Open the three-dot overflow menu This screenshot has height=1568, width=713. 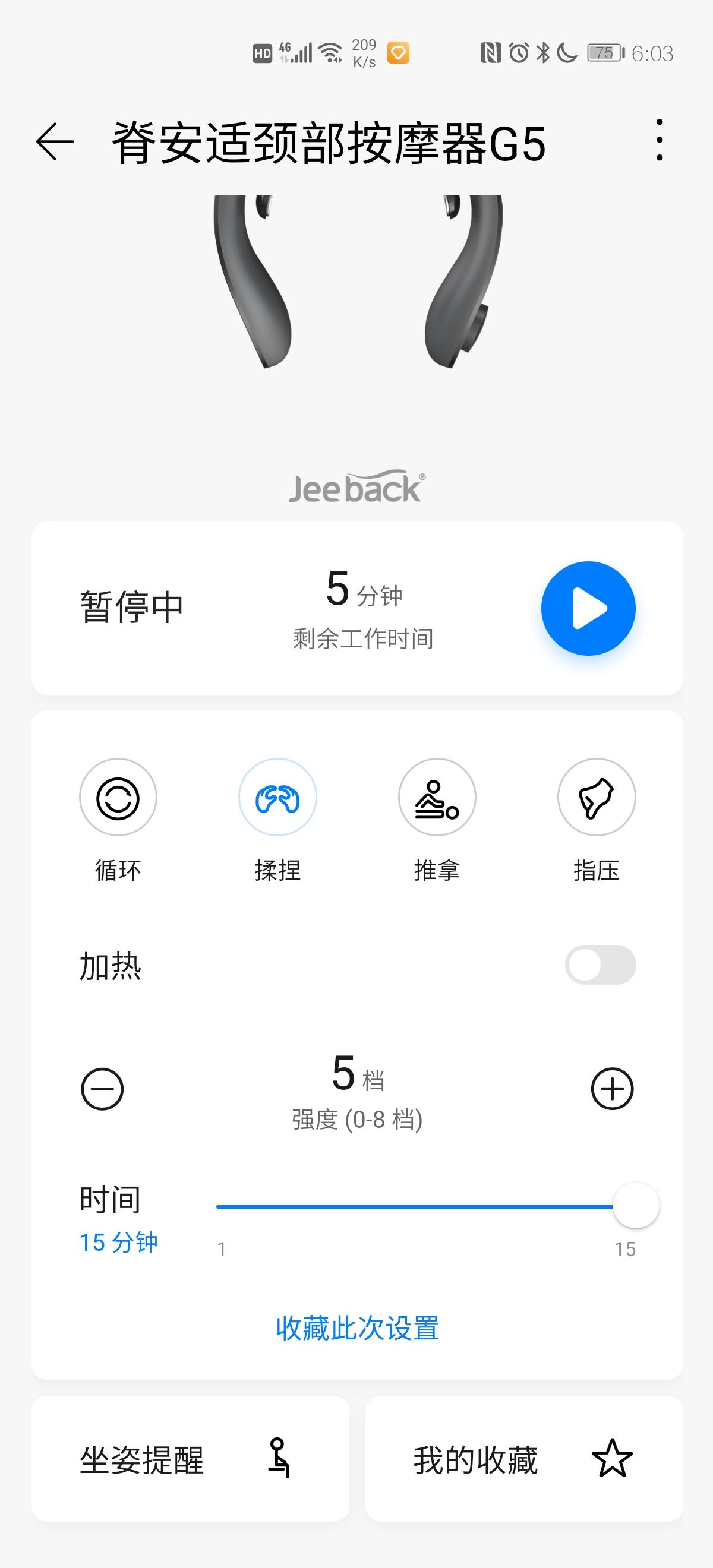point(660,141)
